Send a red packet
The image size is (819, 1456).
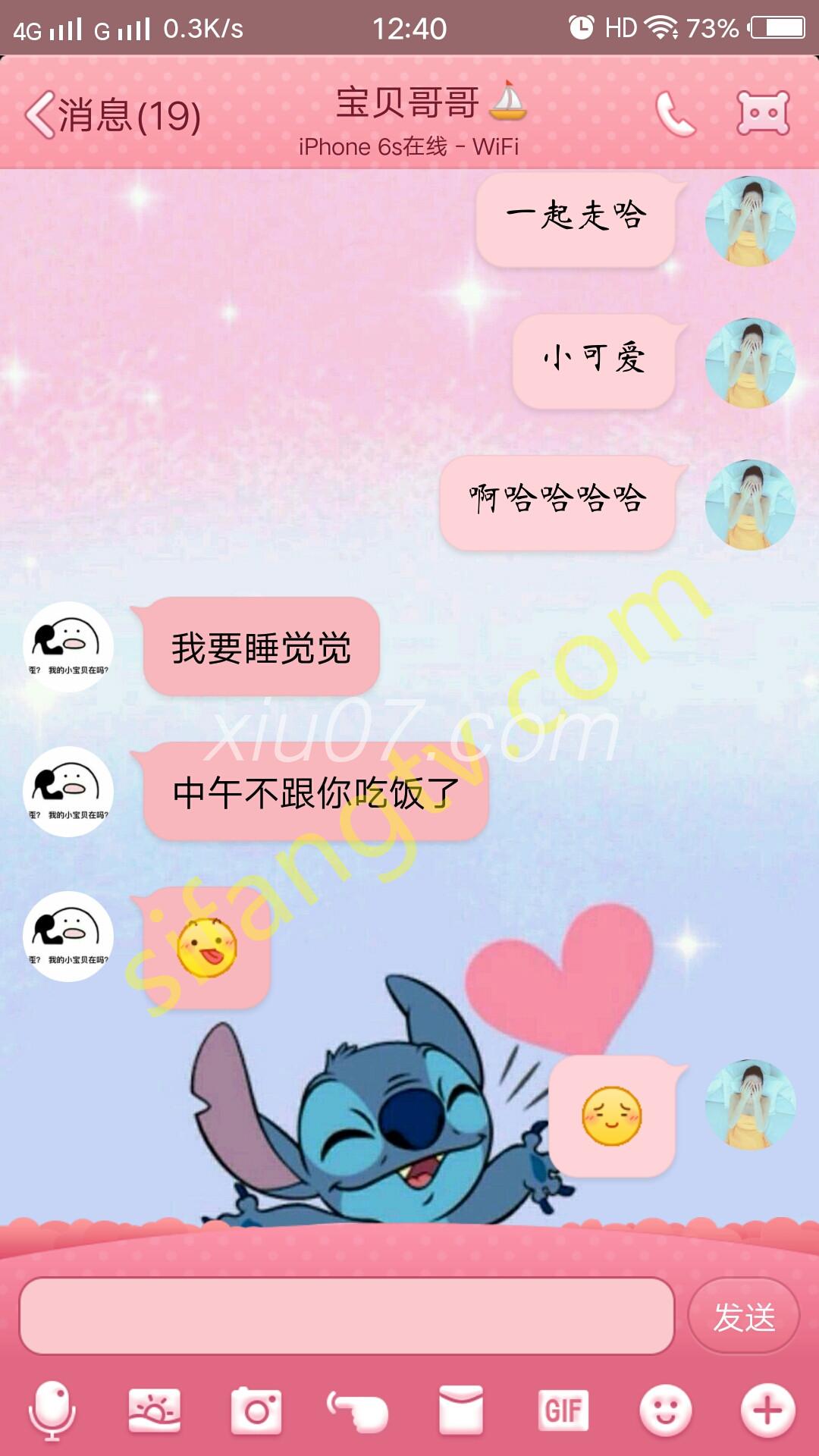(460, 1410)
